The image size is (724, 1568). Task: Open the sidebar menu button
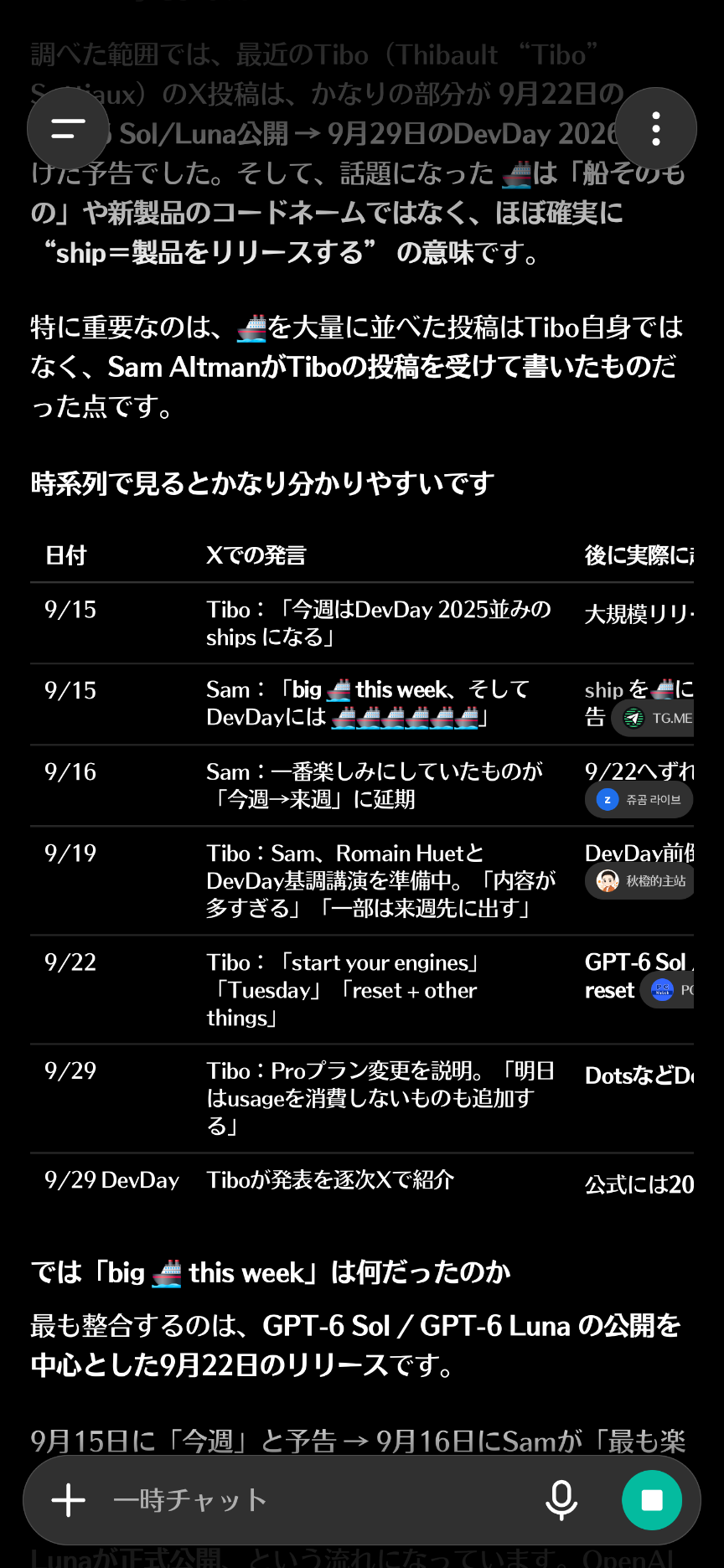coord(68,128)
